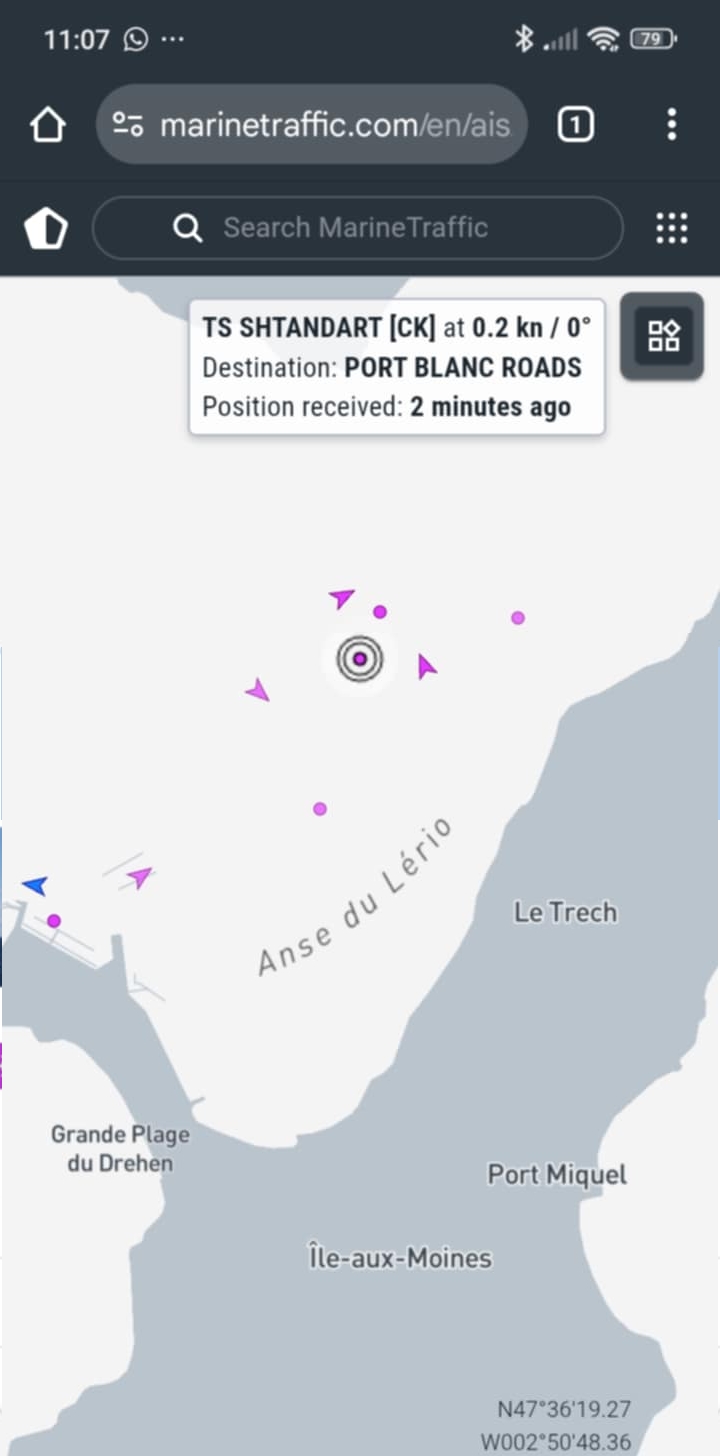This screenshot has width=720, height=1456.
Task: Go to the browser home page
Action: (x=47, y=125)
